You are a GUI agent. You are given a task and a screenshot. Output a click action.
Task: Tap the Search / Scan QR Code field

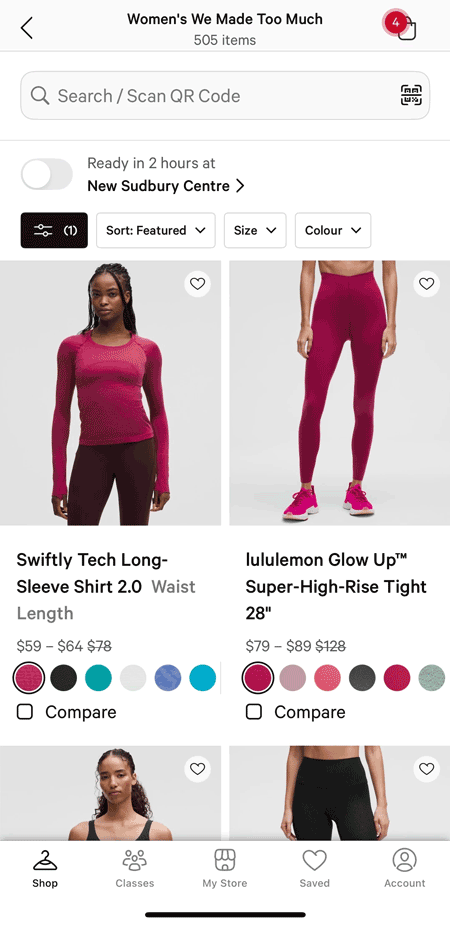click(x=225, y=96)
